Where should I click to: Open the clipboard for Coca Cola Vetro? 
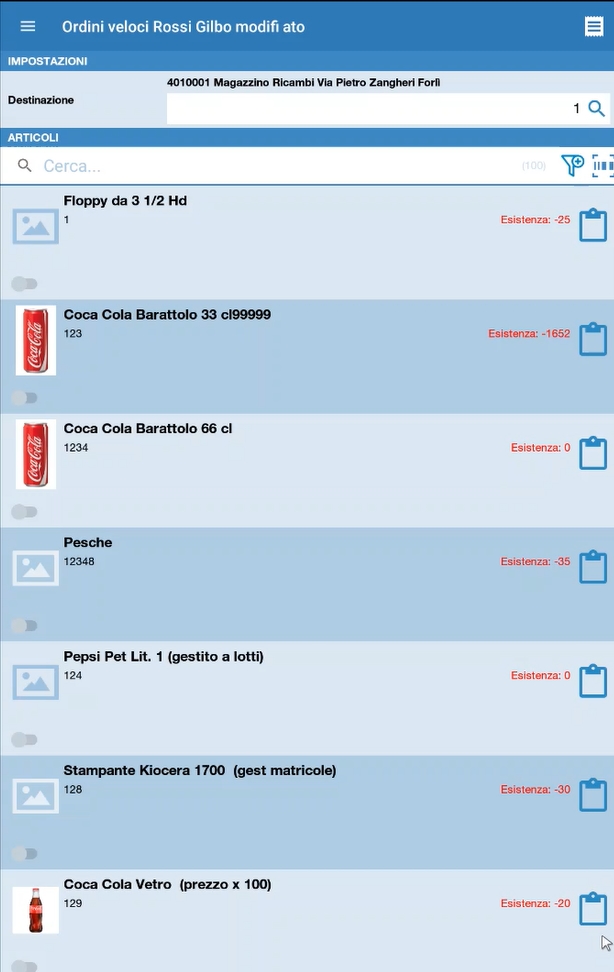tap(593, 908)
